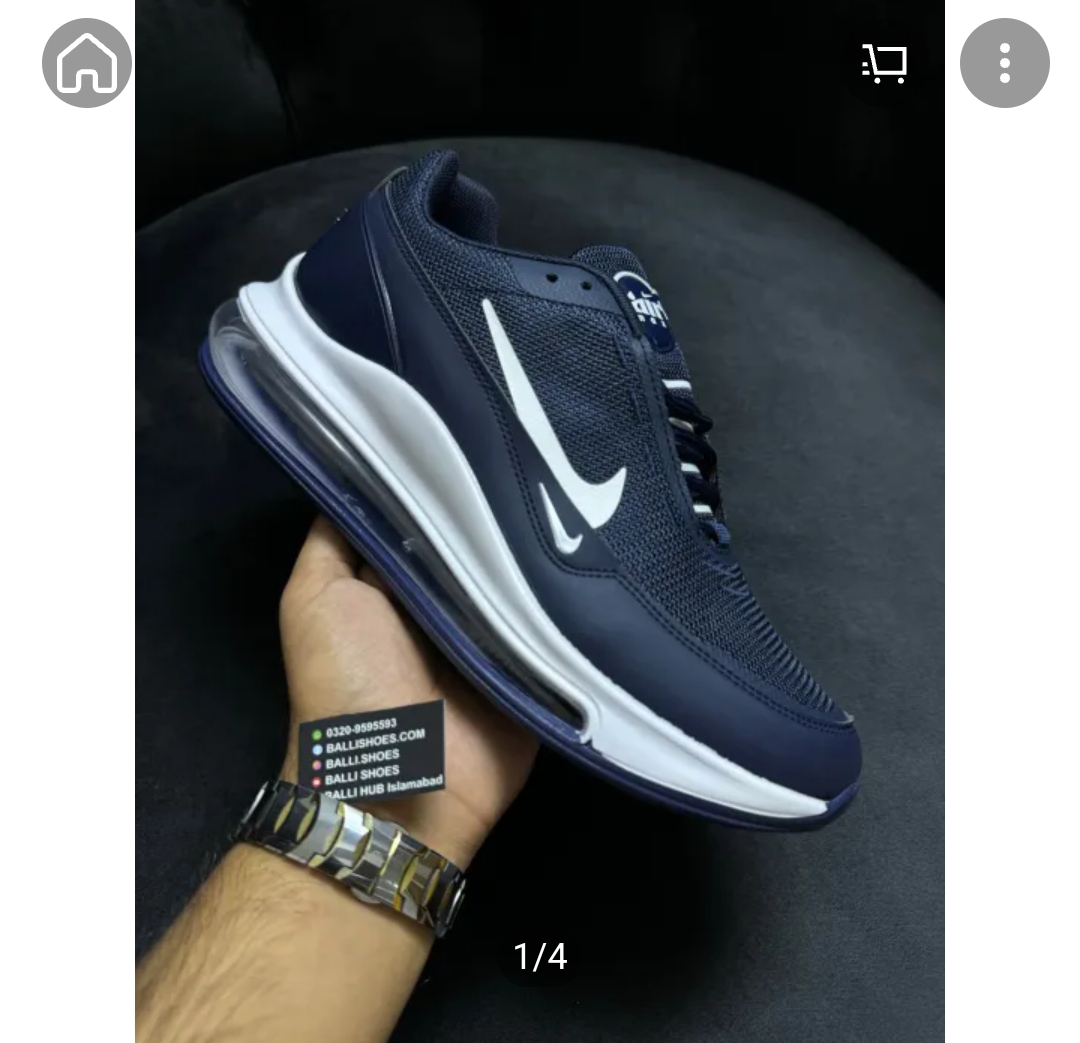Open the shopping cart
The width and height of the screenshot is (1080, 1043).
click(x=884, y=63)
